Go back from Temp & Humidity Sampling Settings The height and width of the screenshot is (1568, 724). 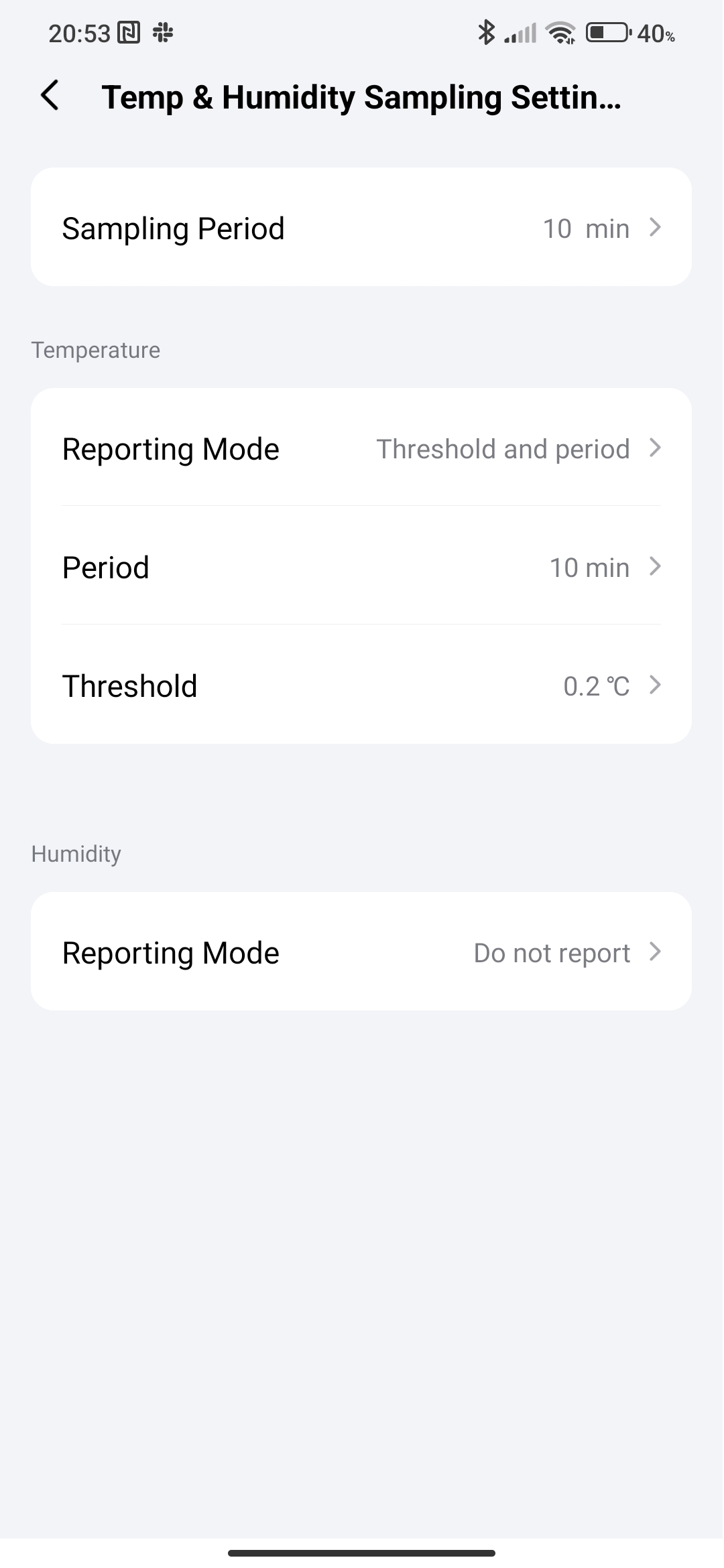51,96
